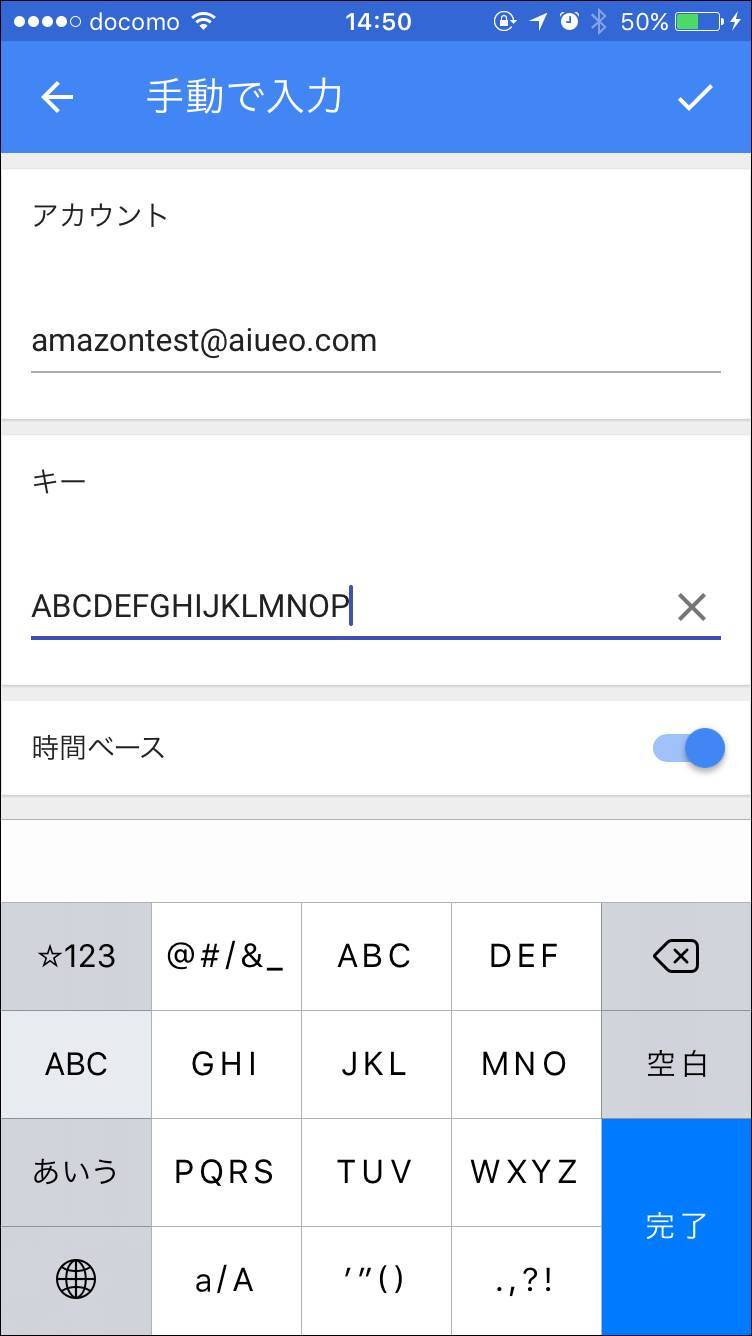The image size is (752, 1336).
Task: Tap the PQRS key
Action: (x=226, y=1172)
